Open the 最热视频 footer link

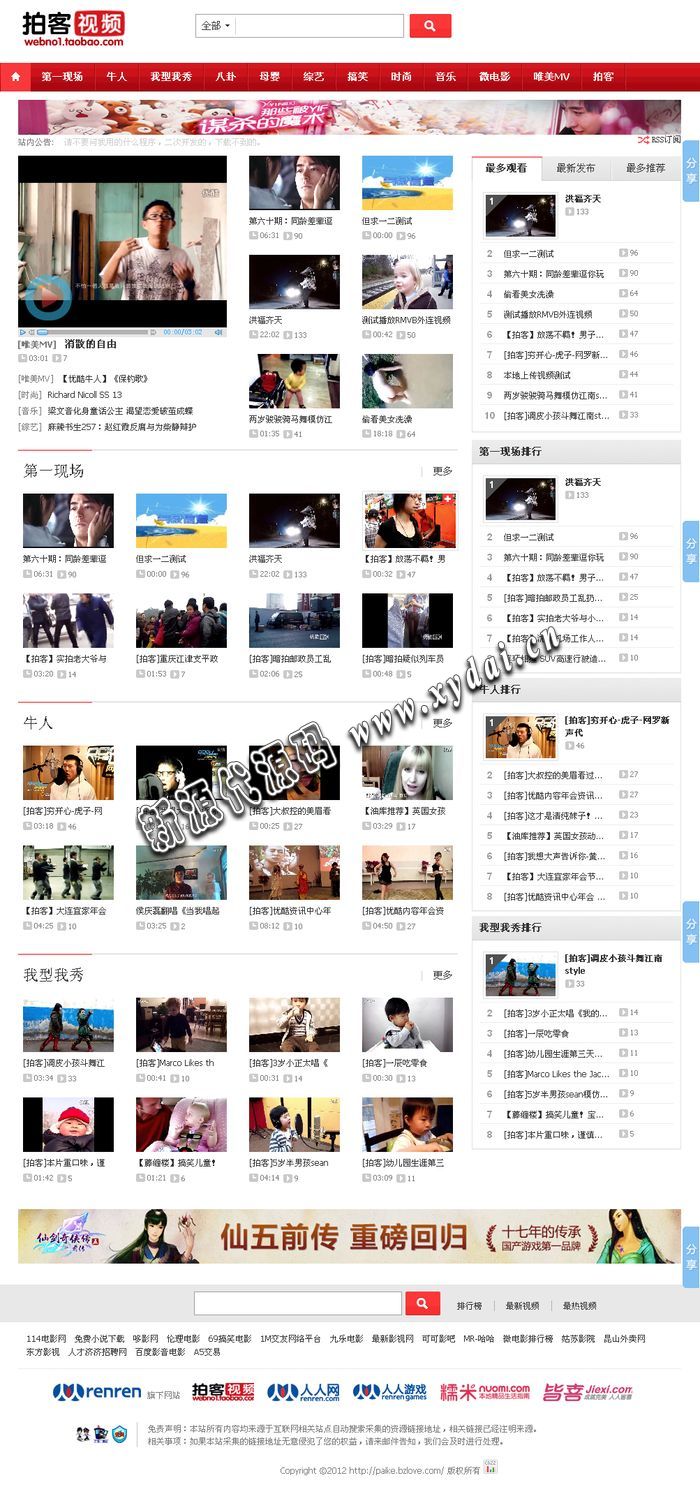[579, 1306]
